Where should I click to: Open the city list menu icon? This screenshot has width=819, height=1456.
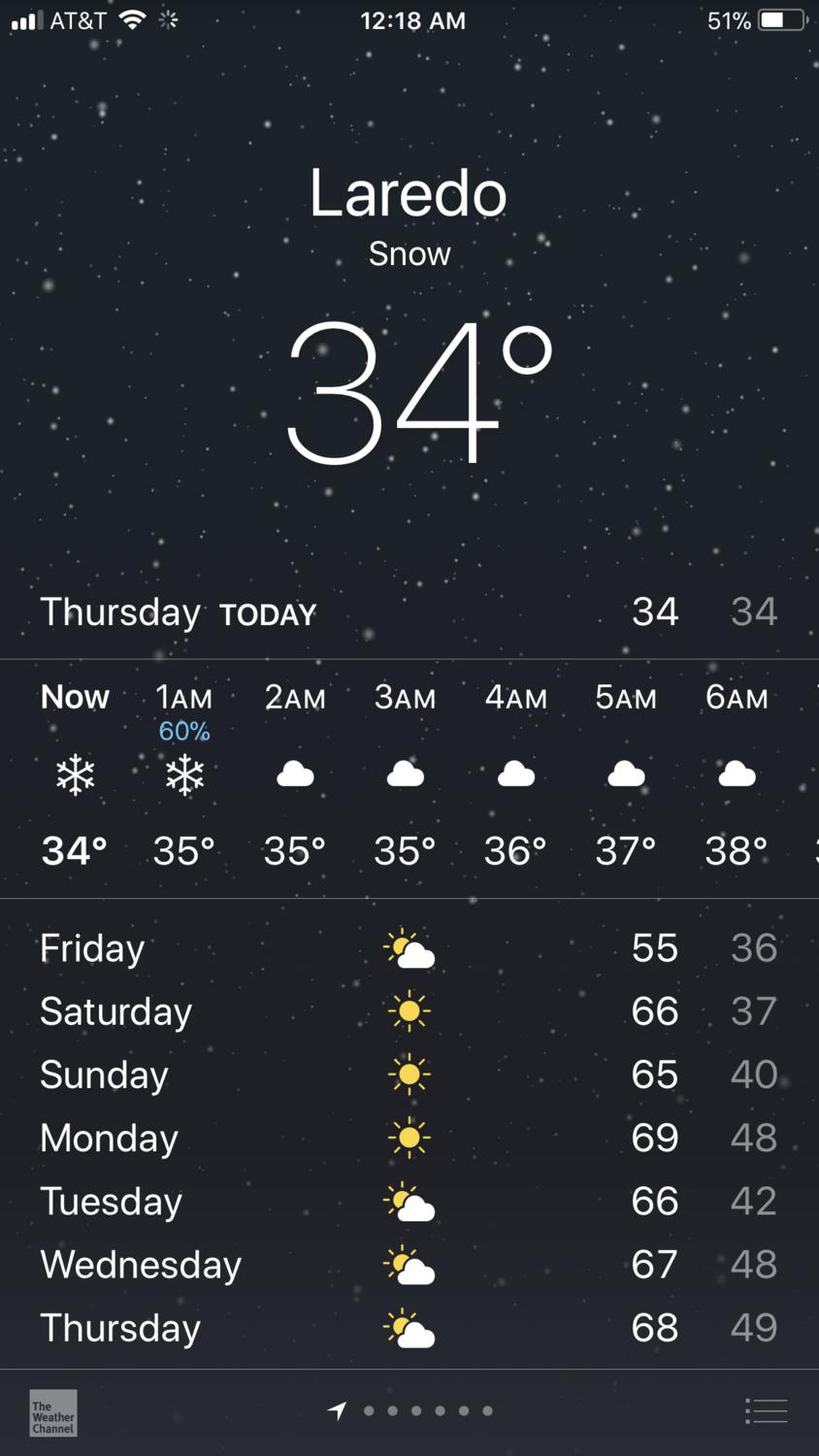click(x=766, y=1411)
